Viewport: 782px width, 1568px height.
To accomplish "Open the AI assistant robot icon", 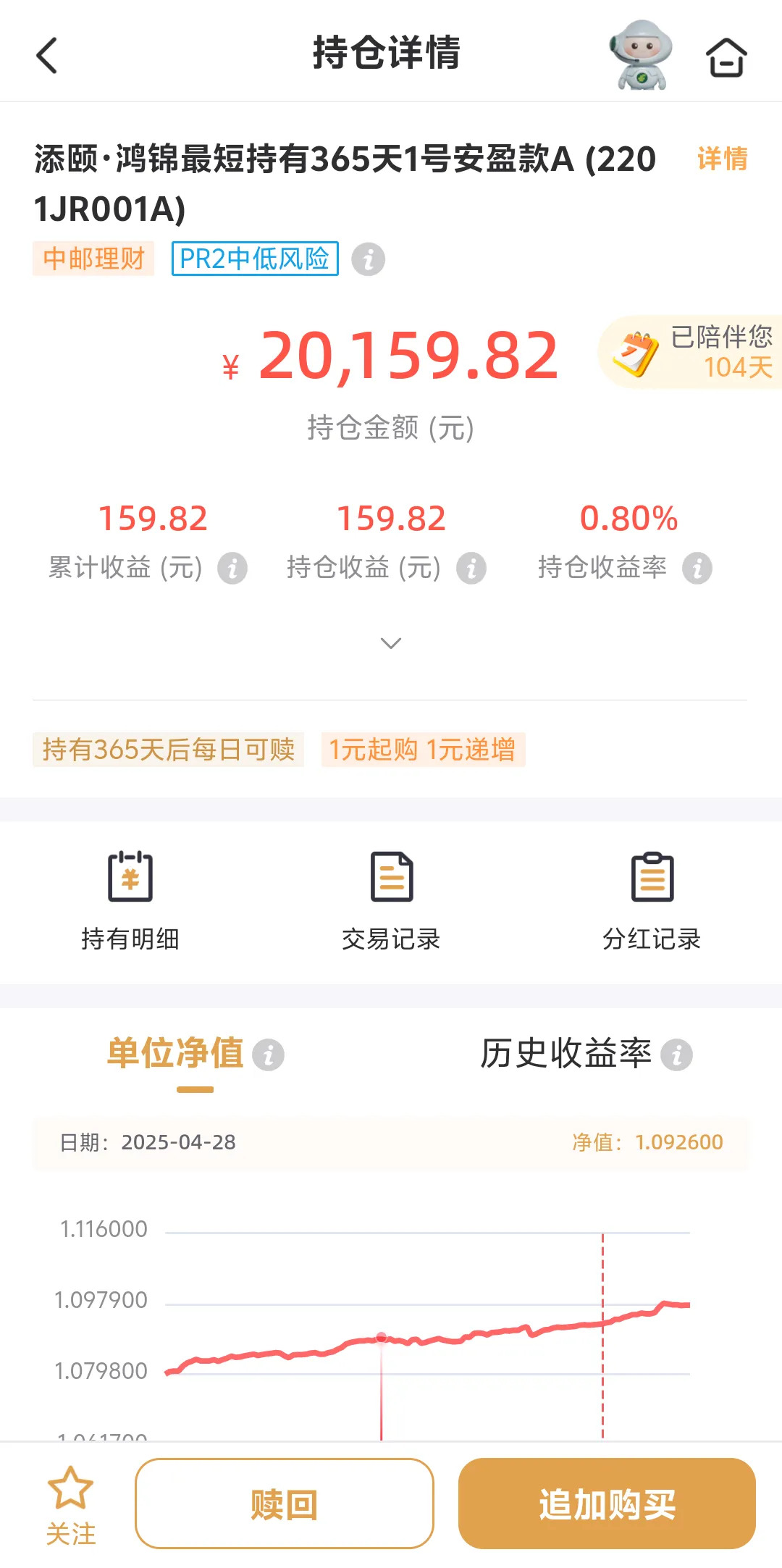I will click(x=643, y=55).
